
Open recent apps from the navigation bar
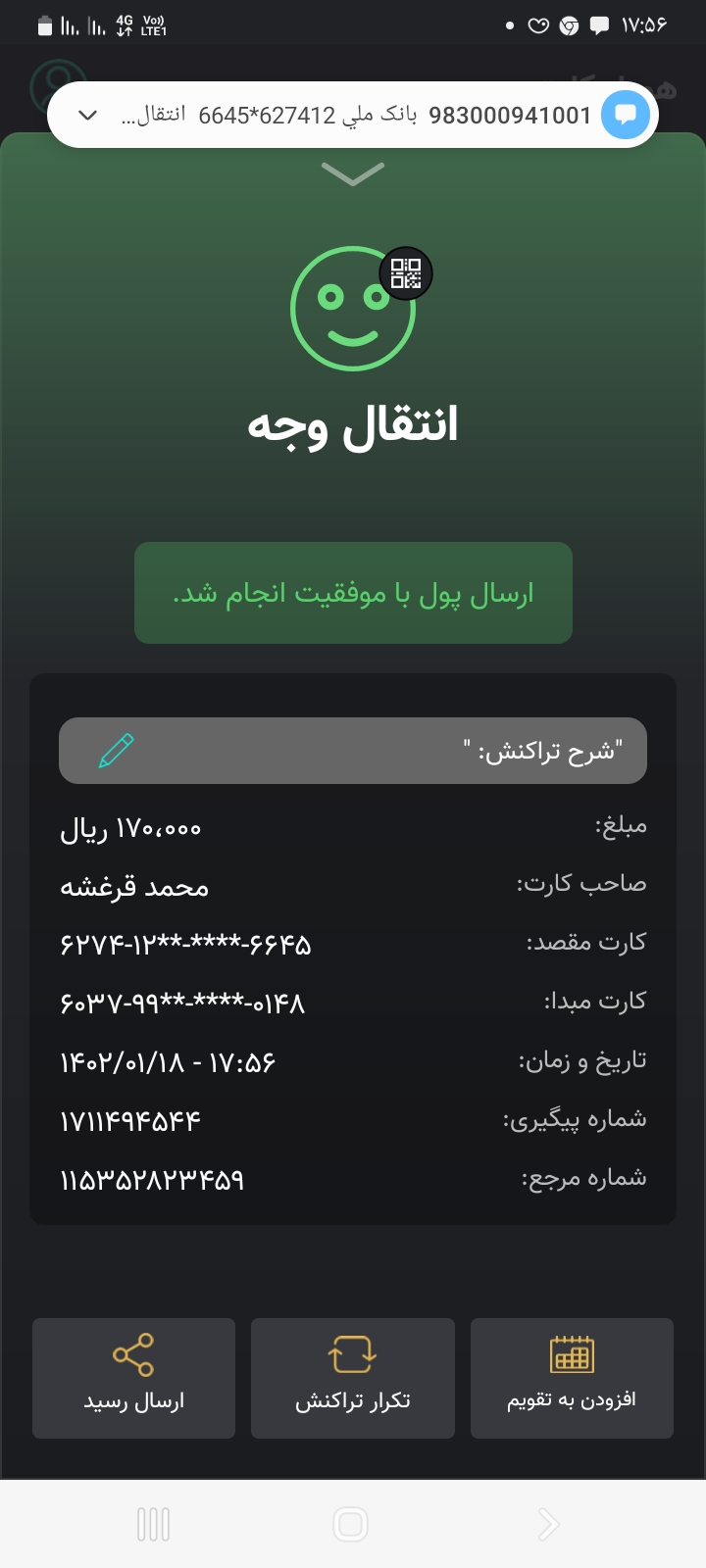point(154,1524)
